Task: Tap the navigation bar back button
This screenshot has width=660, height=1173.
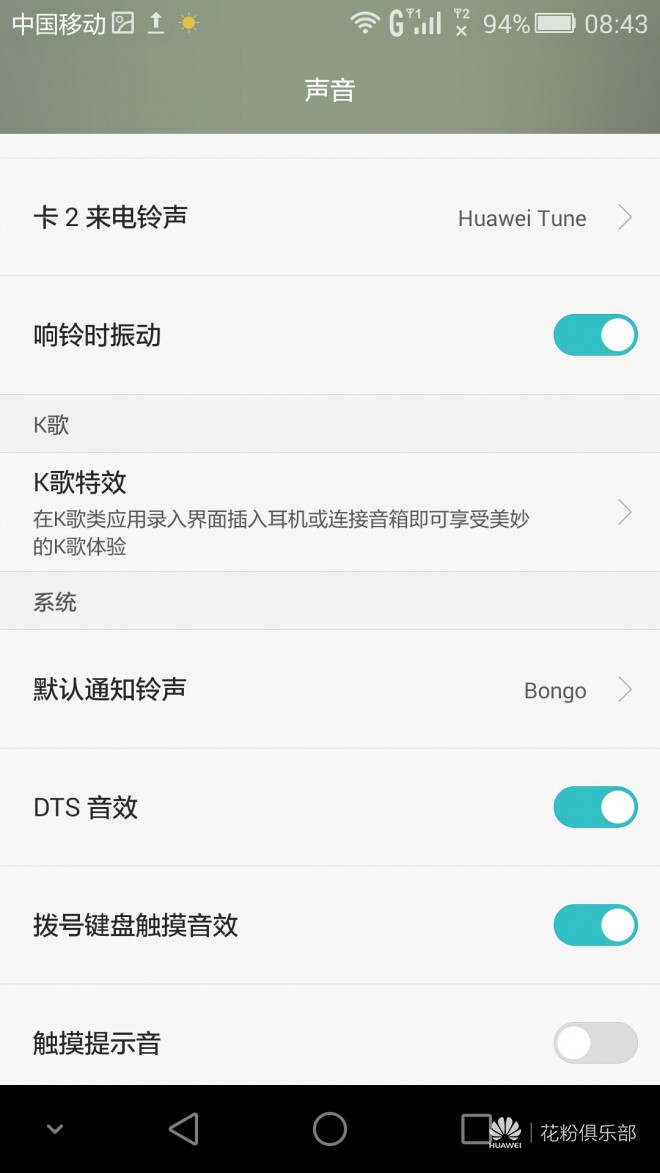Action: [183, 1129]
